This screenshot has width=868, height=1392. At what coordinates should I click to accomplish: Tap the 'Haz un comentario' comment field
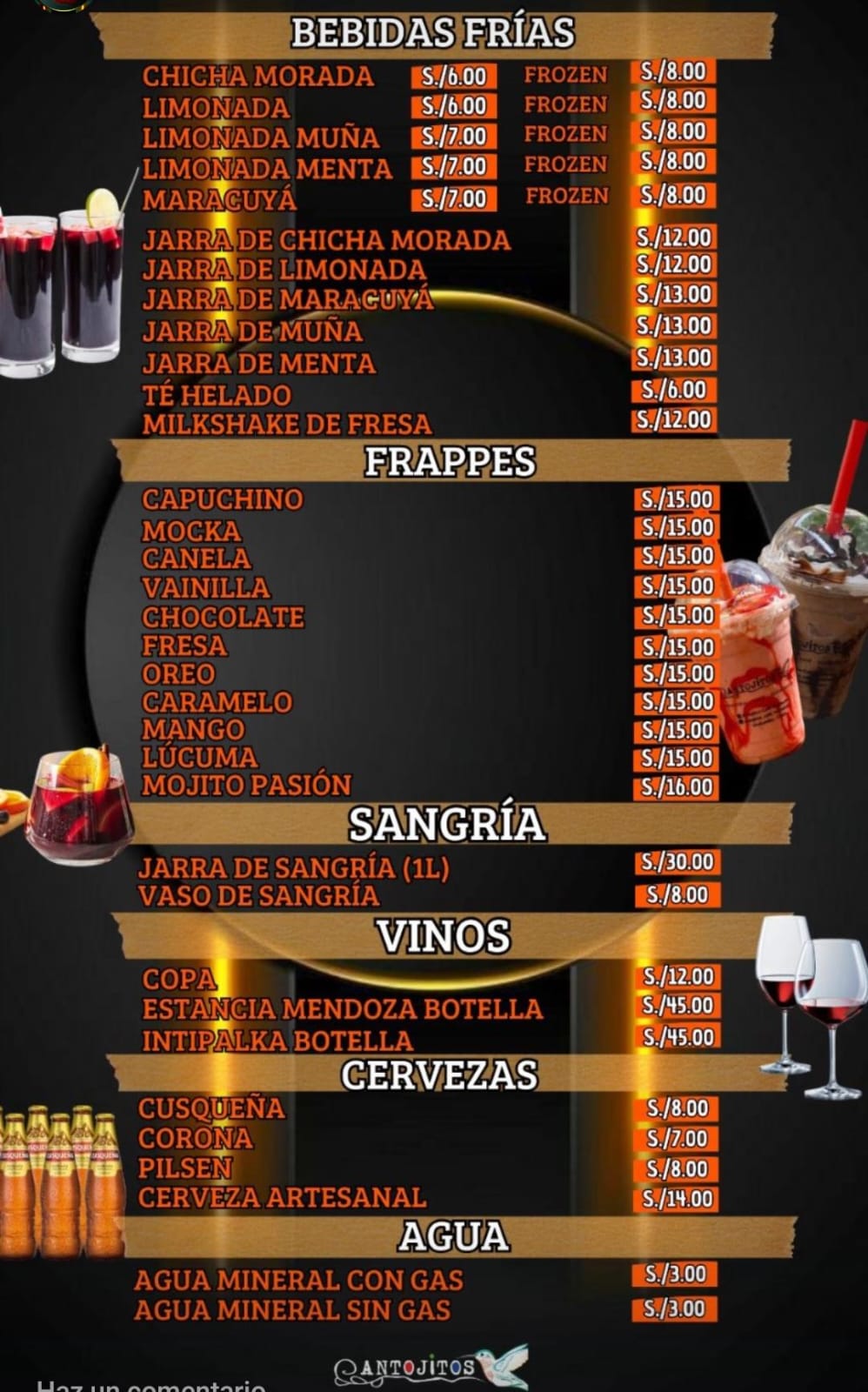tap(152, 1385)
